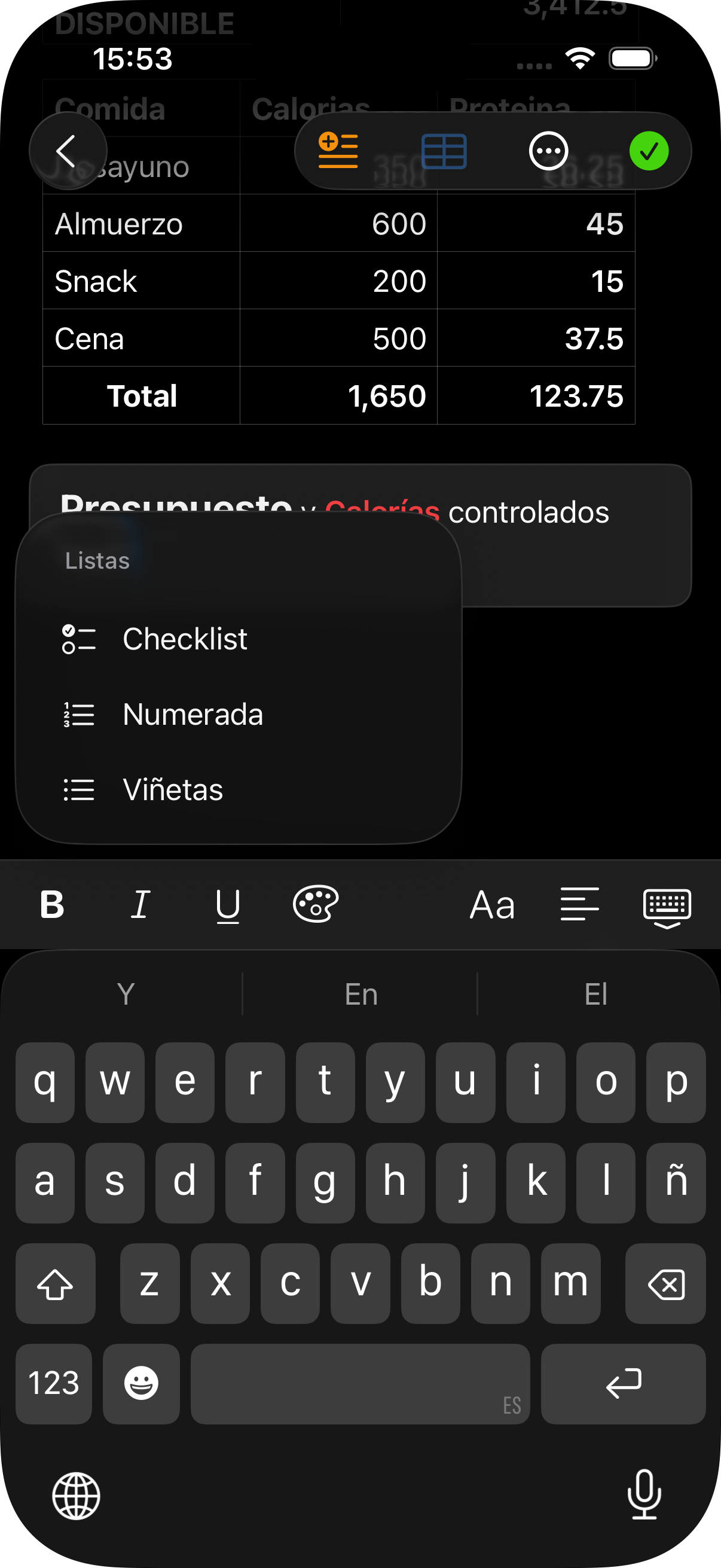The width and height of the screenshot is (721, 1568).
Task: Insert a table using the table icon
Action: pyautogui.click(x=444, y=150)
